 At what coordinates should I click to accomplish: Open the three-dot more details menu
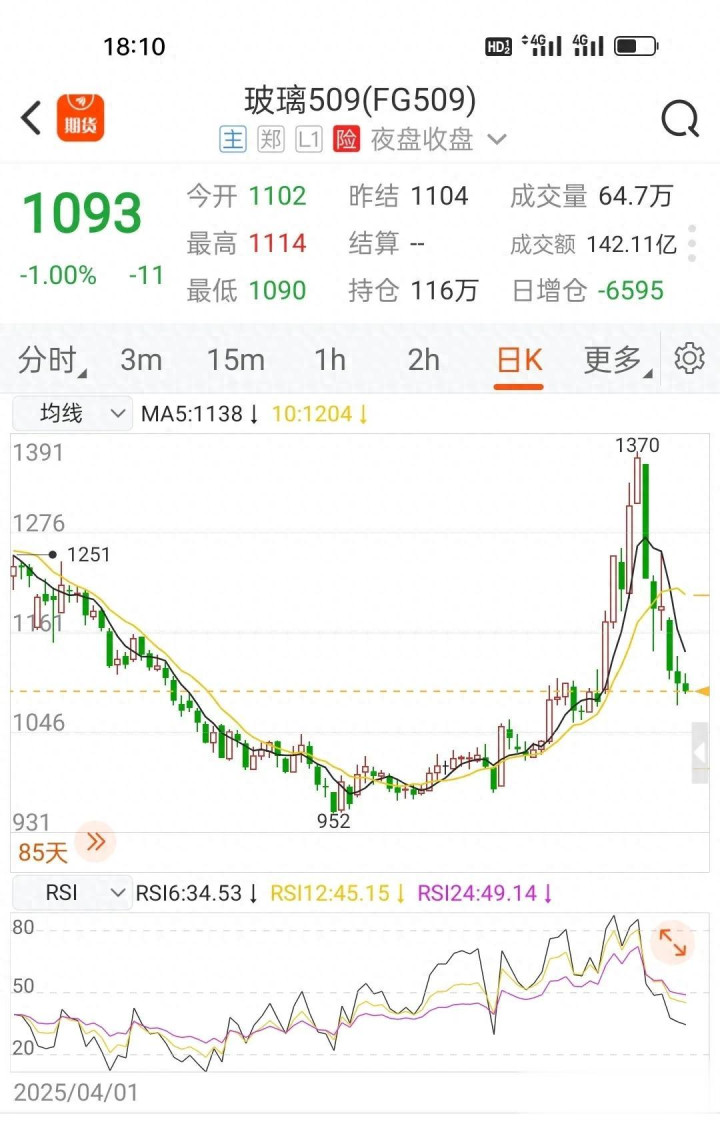[x=692, y=243]
